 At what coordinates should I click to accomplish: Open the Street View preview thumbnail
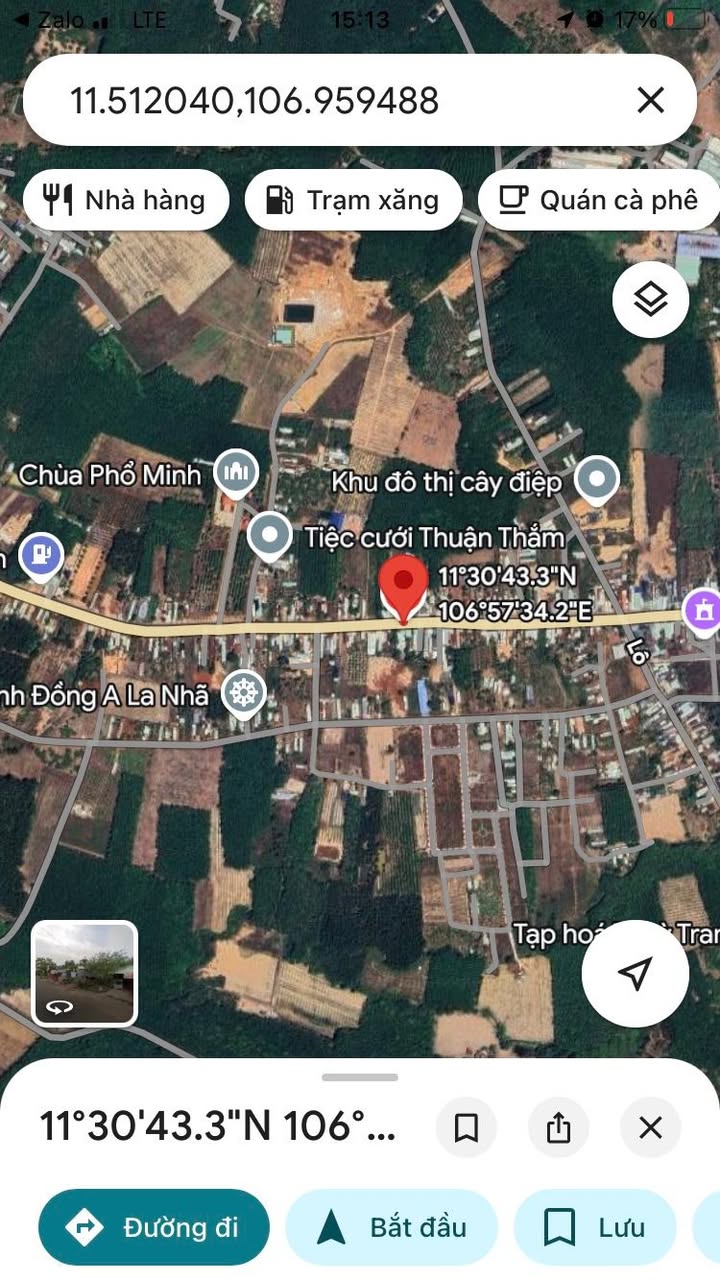pyautogui.click(x=84, y=973)
